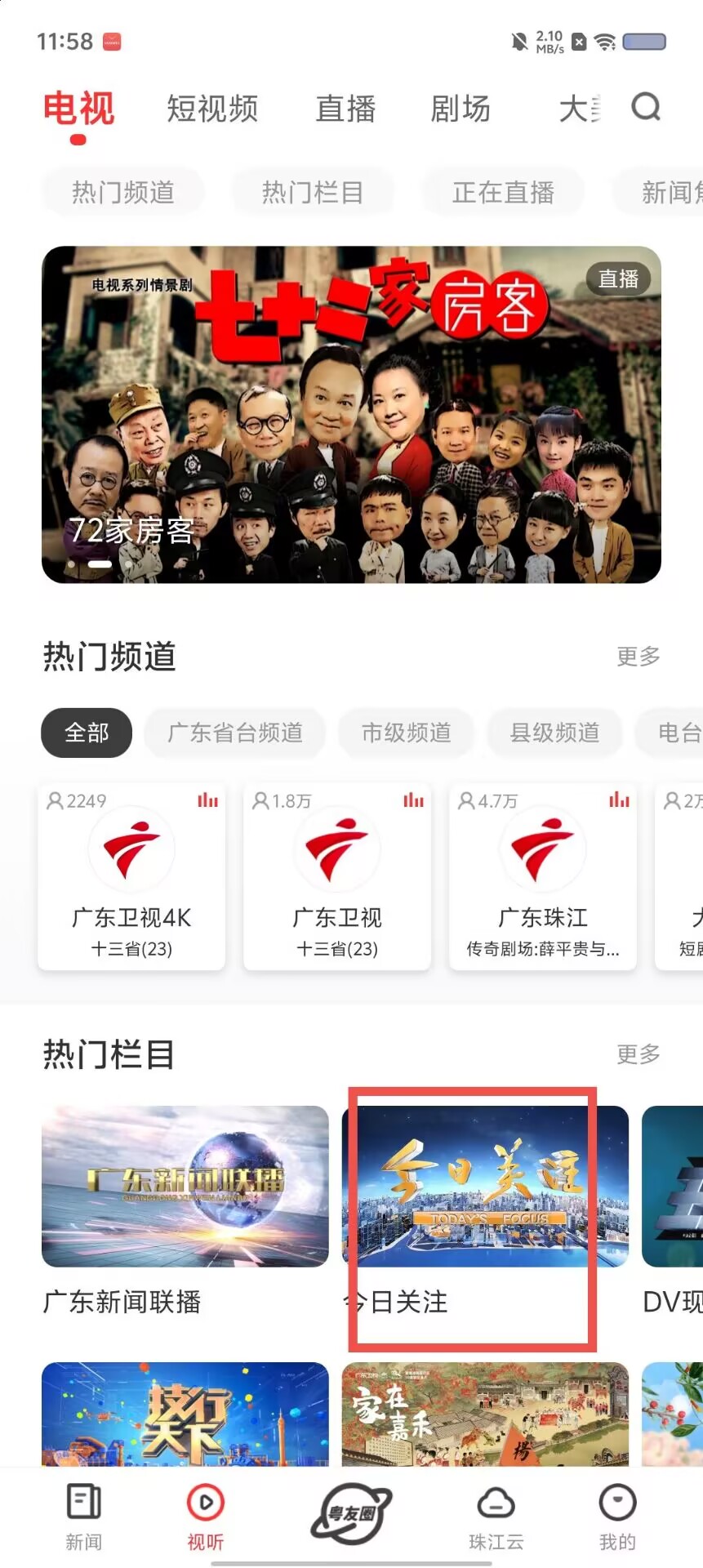703x1568 pixels.
Task: Open the search icon
Action: (646, 107)
